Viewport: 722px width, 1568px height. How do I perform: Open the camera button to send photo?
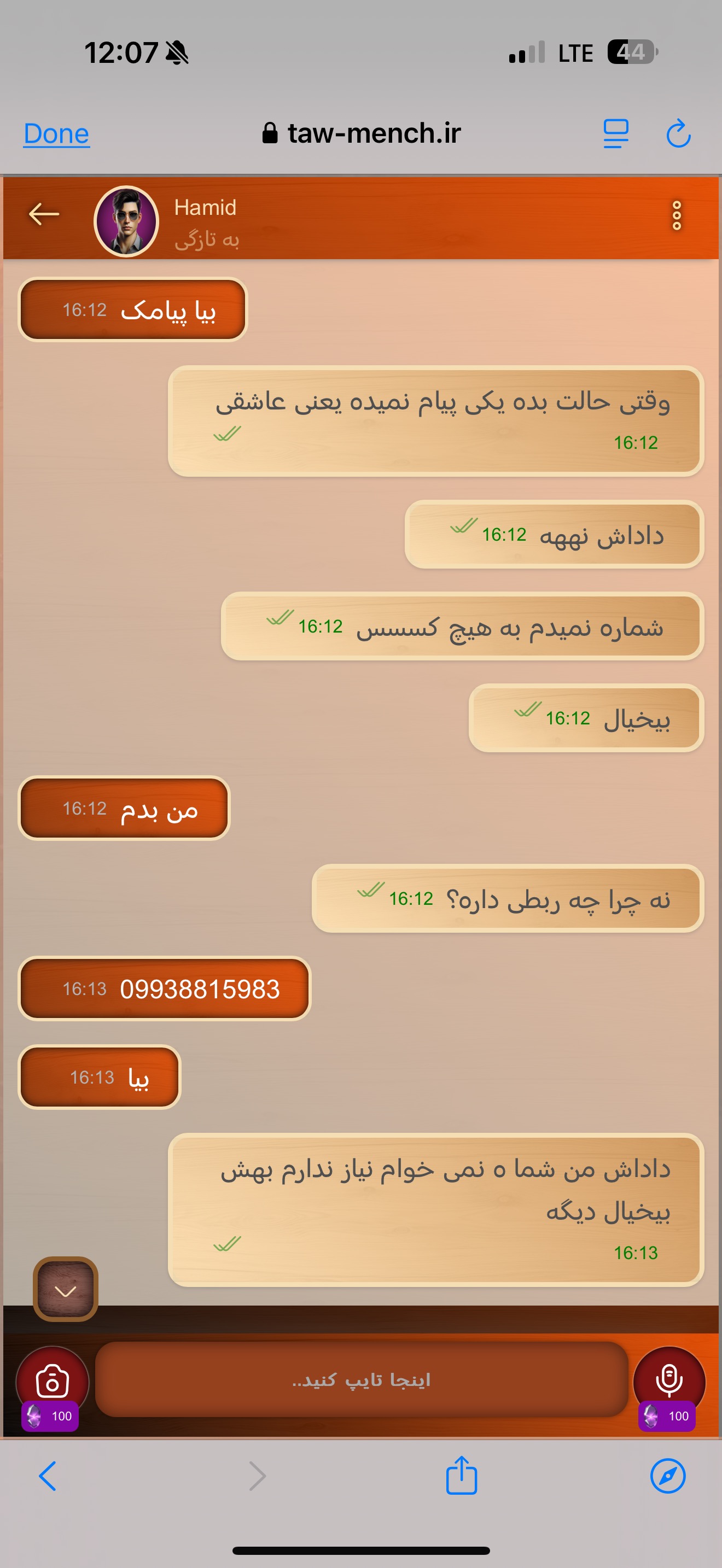pyautogui.click(x=53, y=1382)
